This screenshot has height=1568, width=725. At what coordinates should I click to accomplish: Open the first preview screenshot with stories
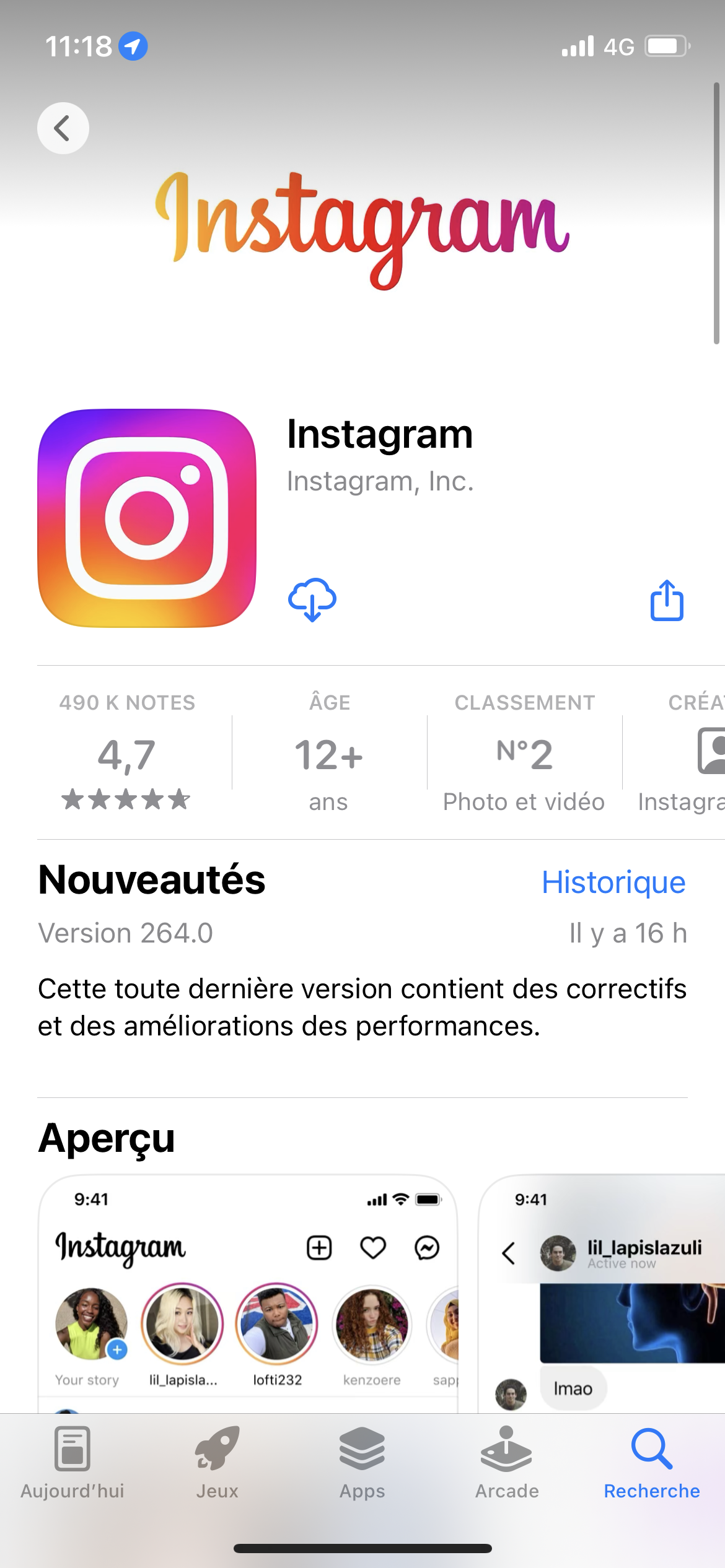click(x=248, y=1293)
